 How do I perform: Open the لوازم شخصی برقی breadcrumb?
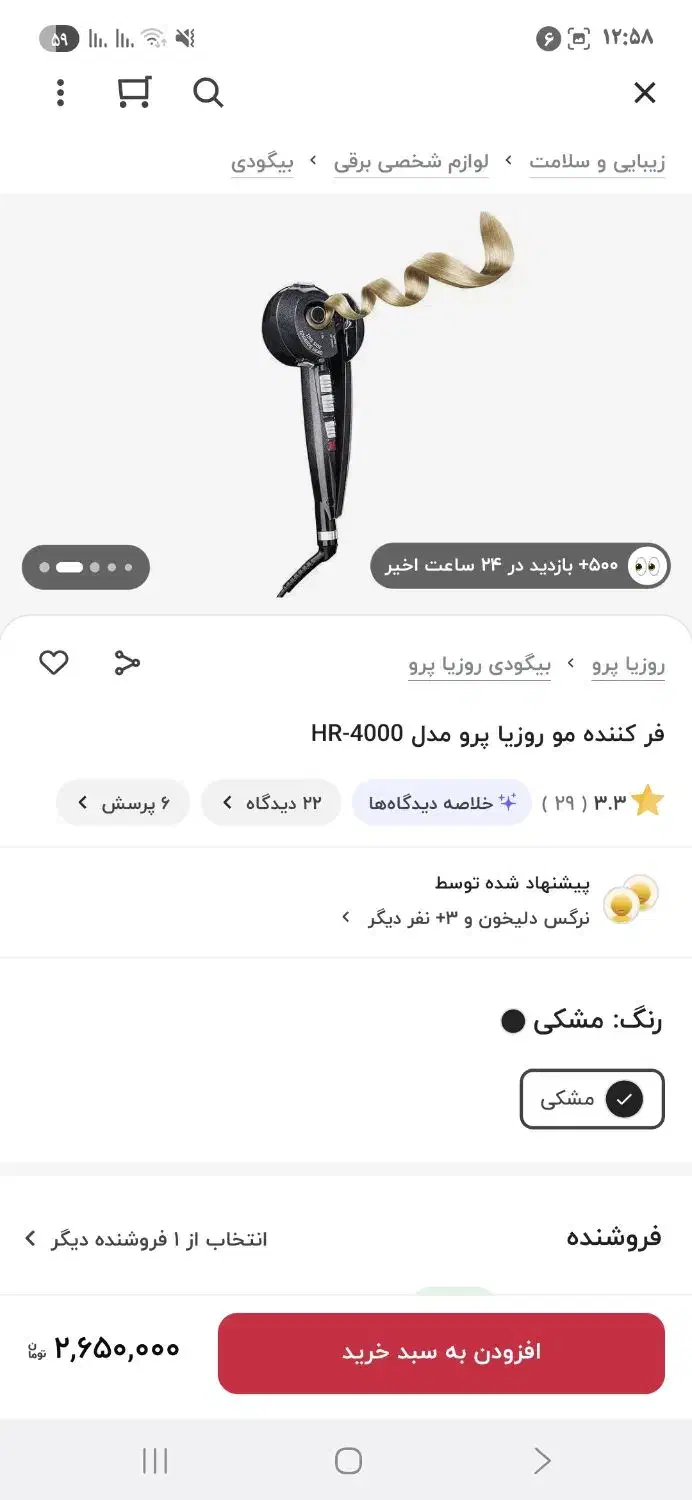pos(411,161)
